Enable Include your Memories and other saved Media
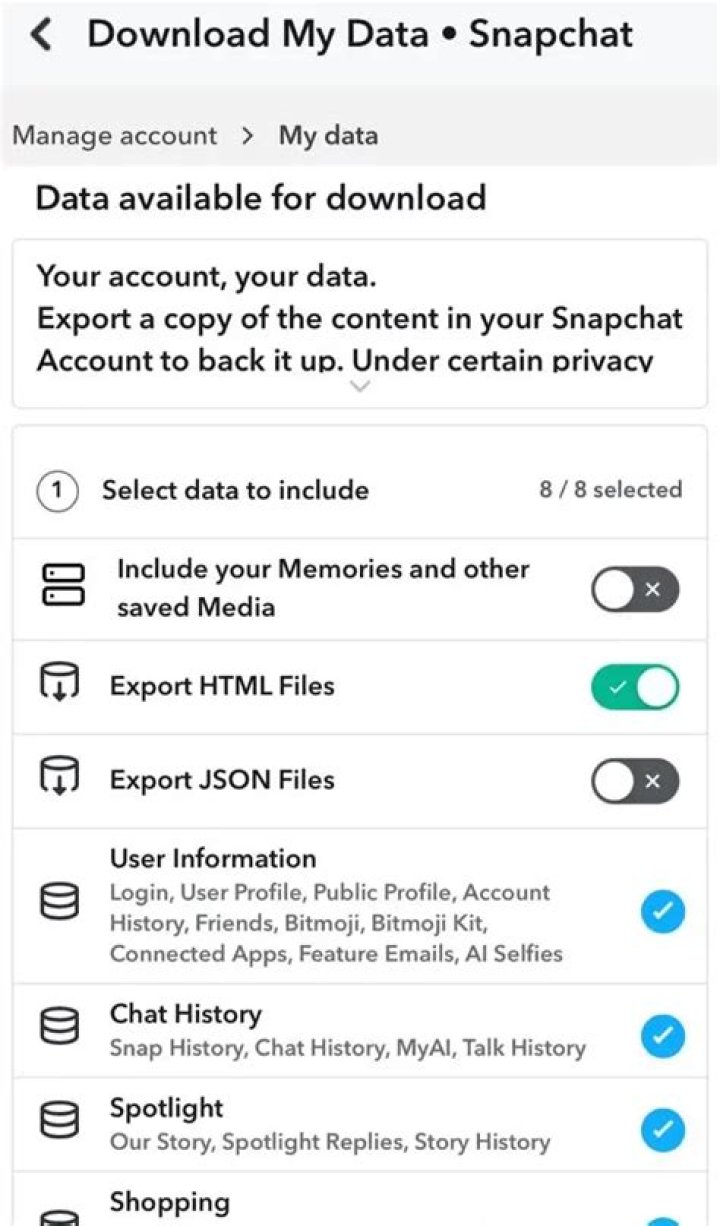 (635, 589)
